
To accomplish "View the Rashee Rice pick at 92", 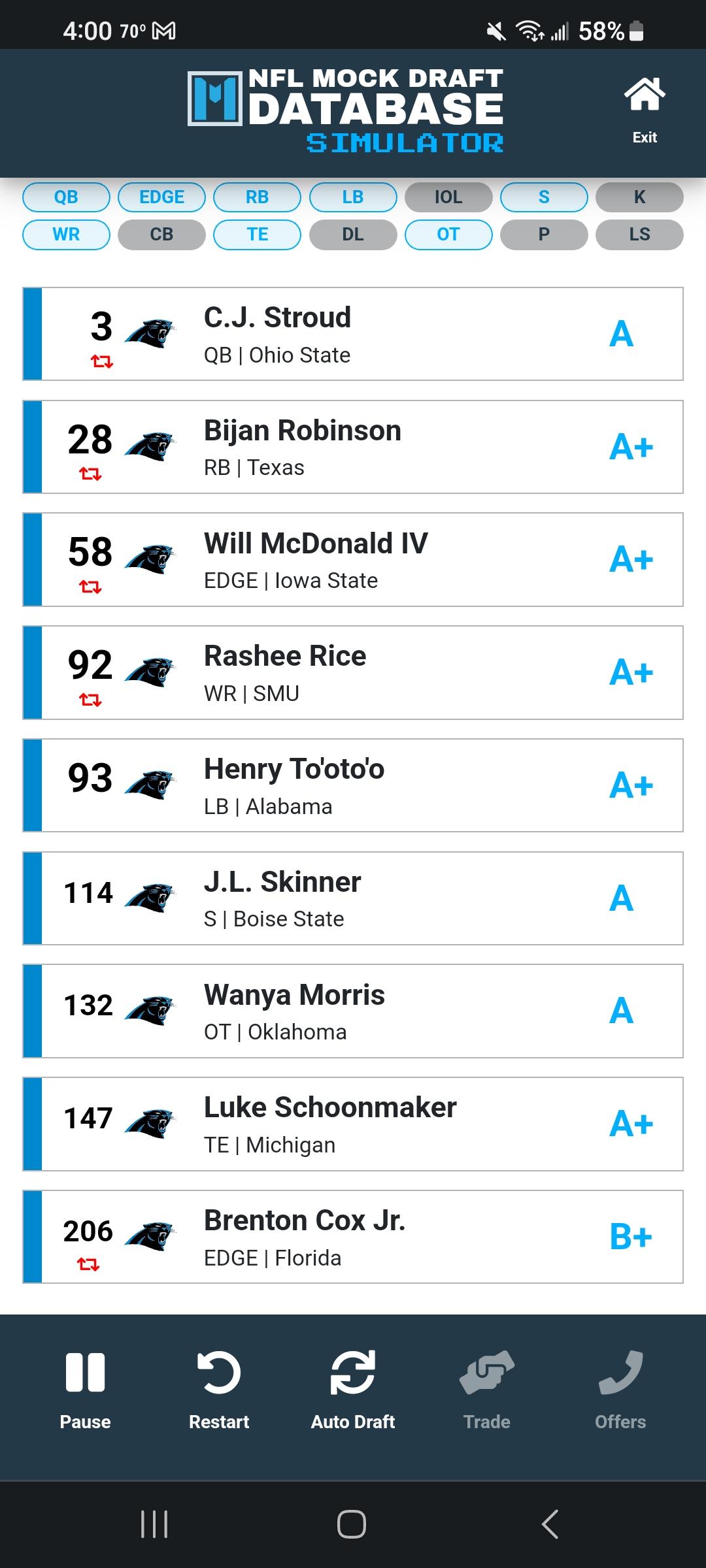I will coord(353,672).
